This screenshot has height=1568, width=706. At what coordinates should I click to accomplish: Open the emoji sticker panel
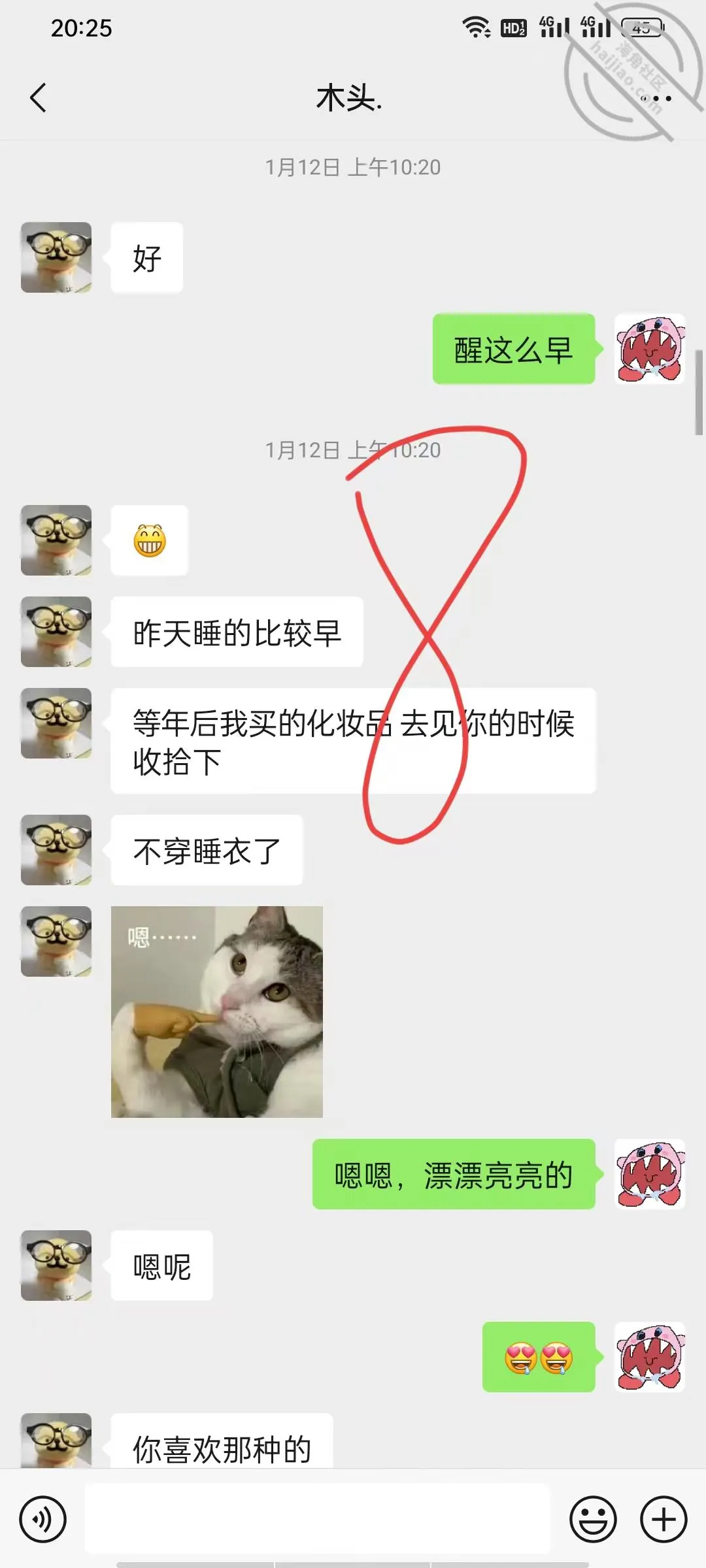pos(593,1520)
